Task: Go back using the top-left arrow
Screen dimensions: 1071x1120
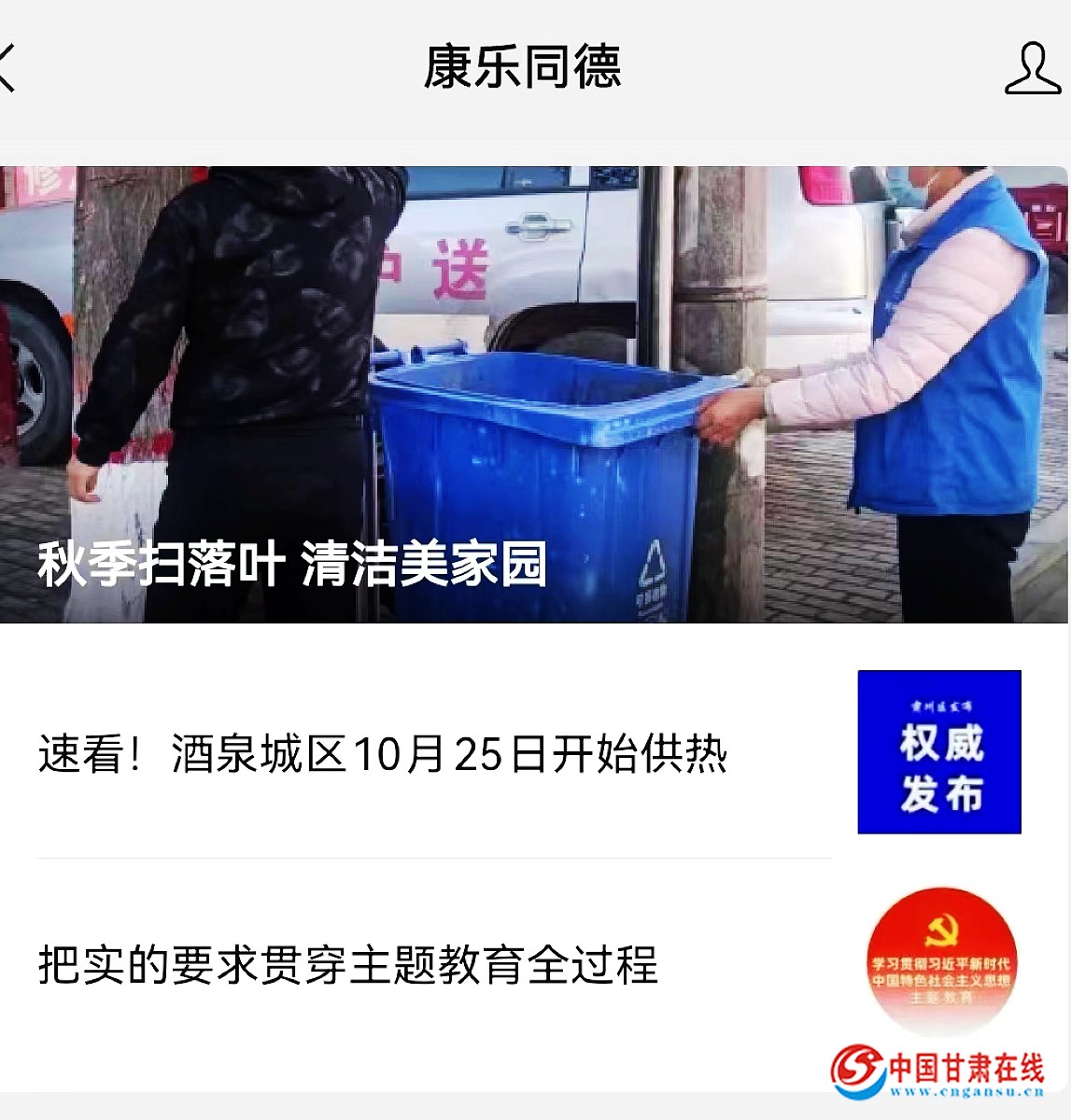Action: point(7,67)
